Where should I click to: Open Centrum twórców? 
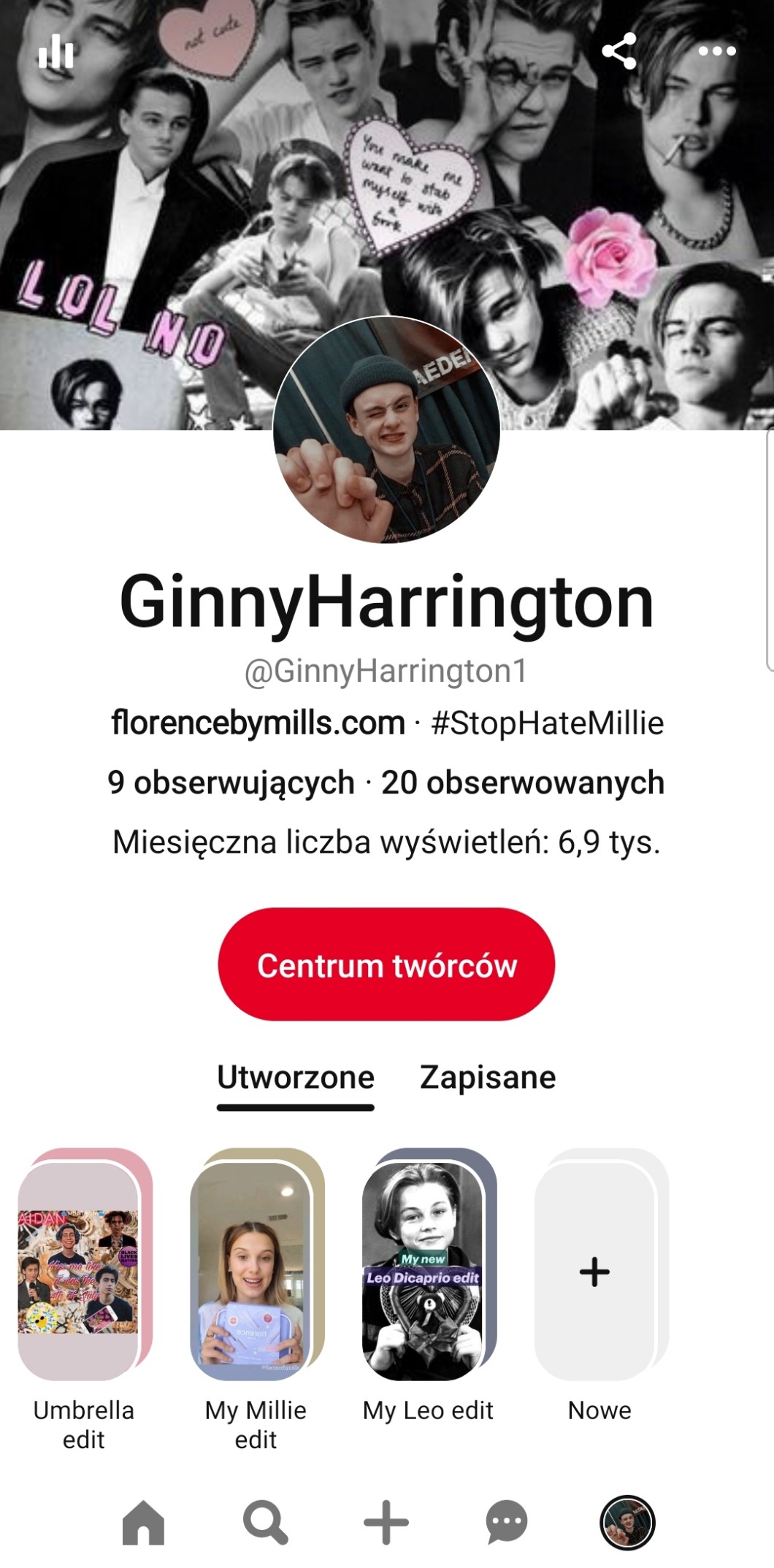click(386, 964)
